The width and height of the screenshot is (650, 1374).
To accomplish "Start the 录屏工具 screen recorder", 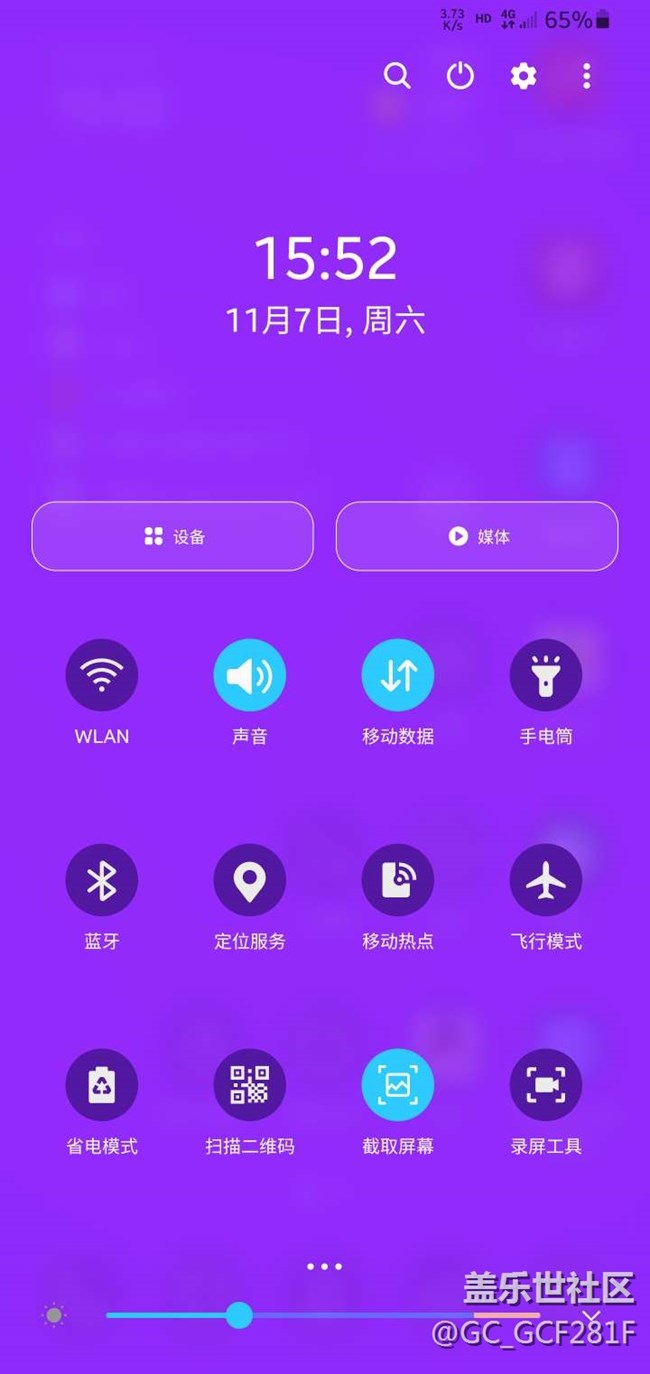I will pyautogui.click(x=546, y=1085).
